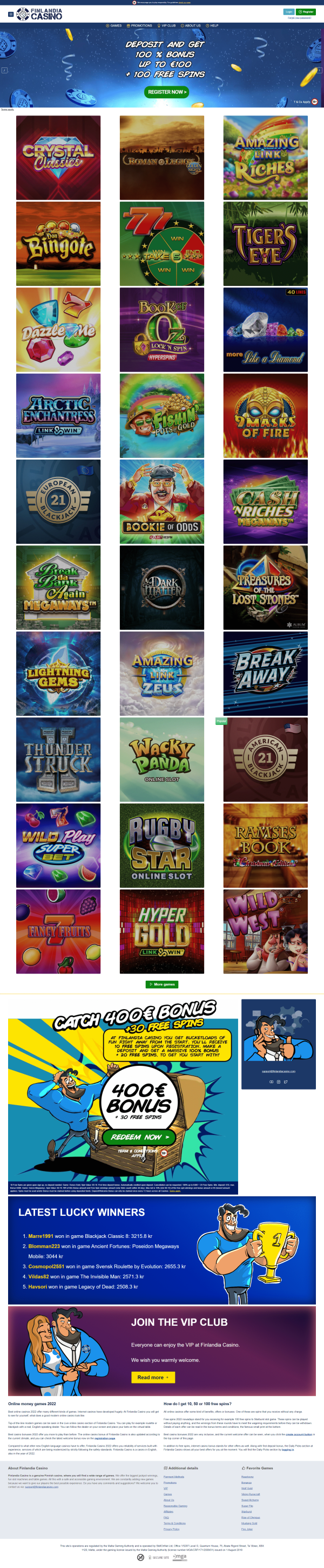Open the Thunderstruck II game tile

[x=58, y=759]
